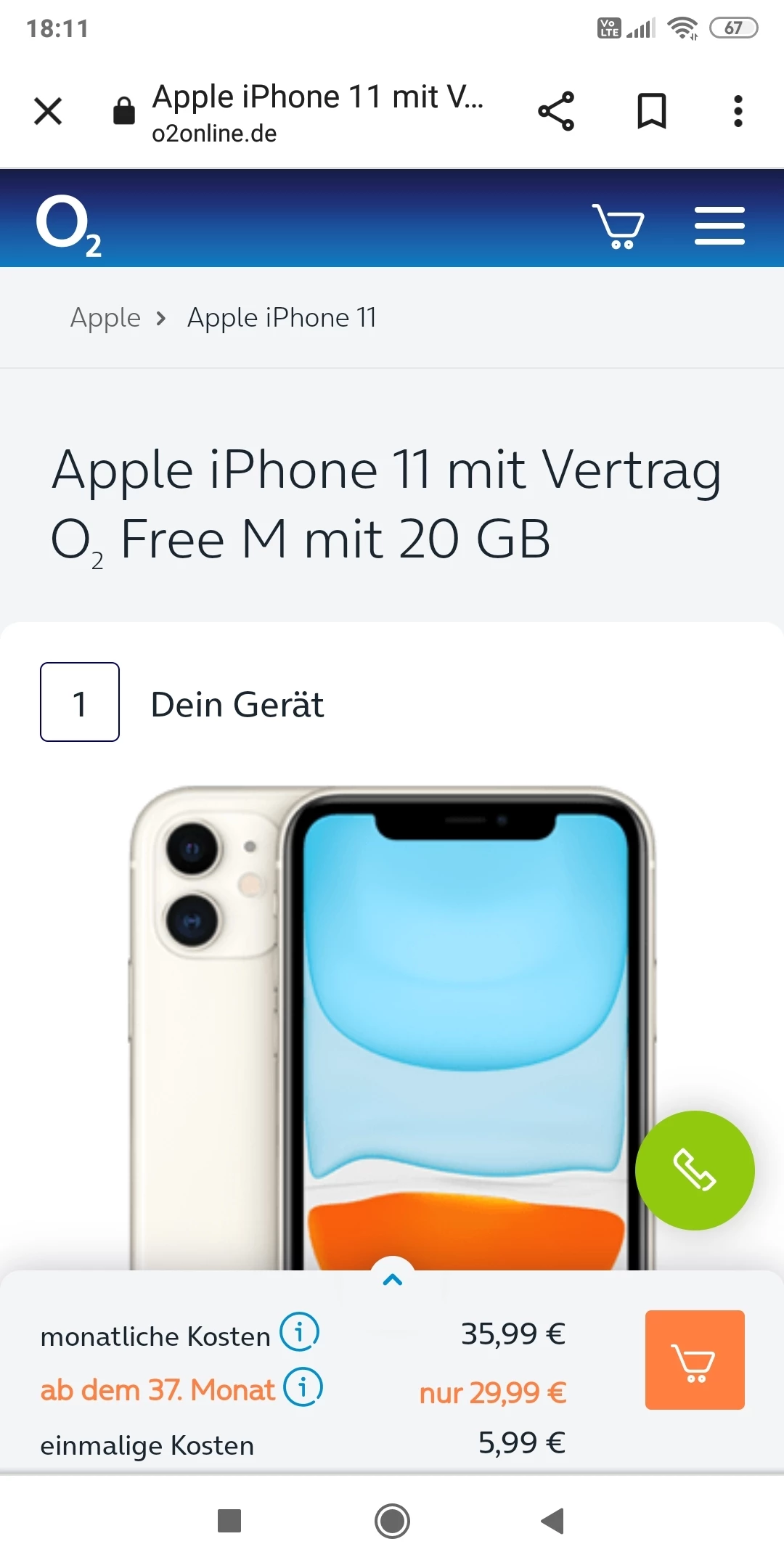Bookmark this page
This screenshot has height=1568, width=784.
(x=651, y=112)
